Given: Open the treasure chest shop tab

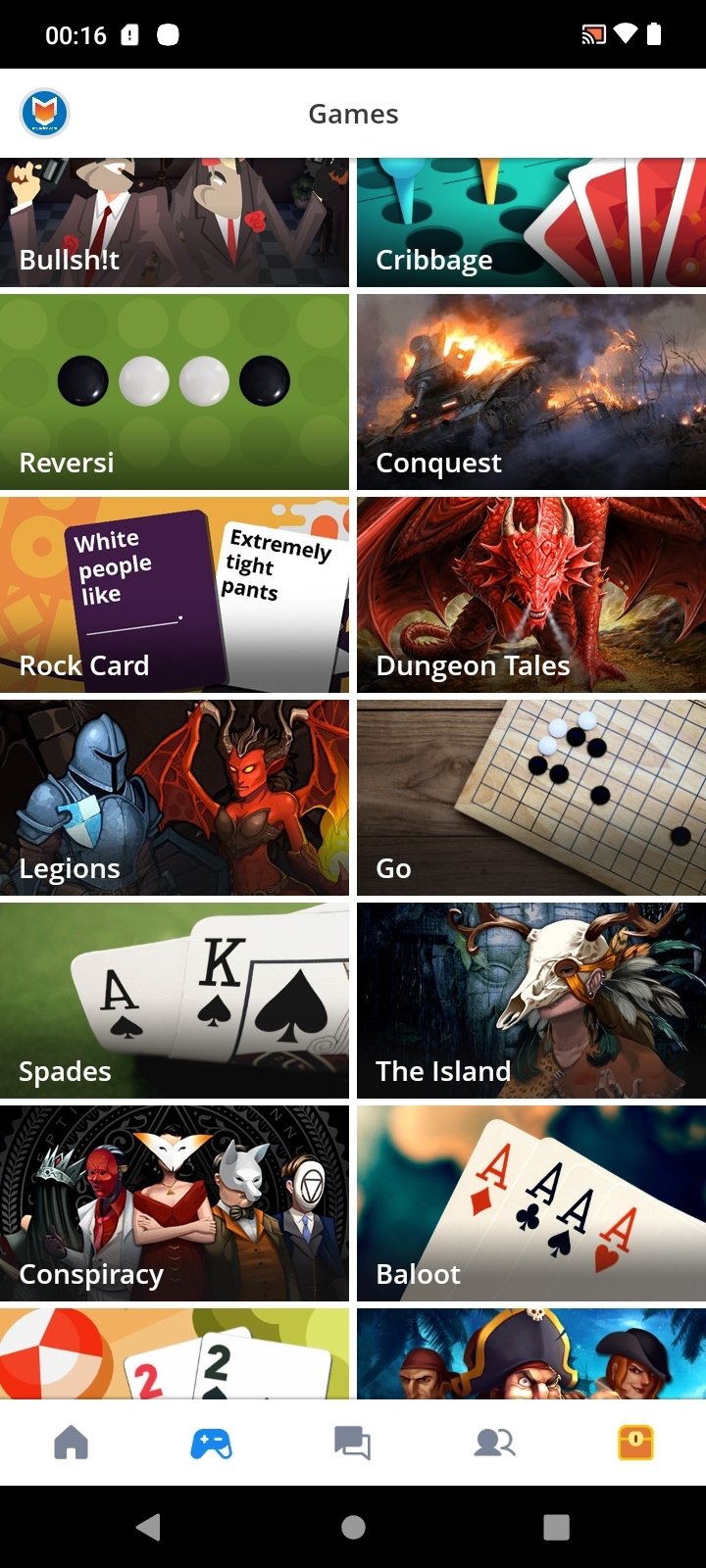Looking at the screenshot, I should (x=635, y=1443).
